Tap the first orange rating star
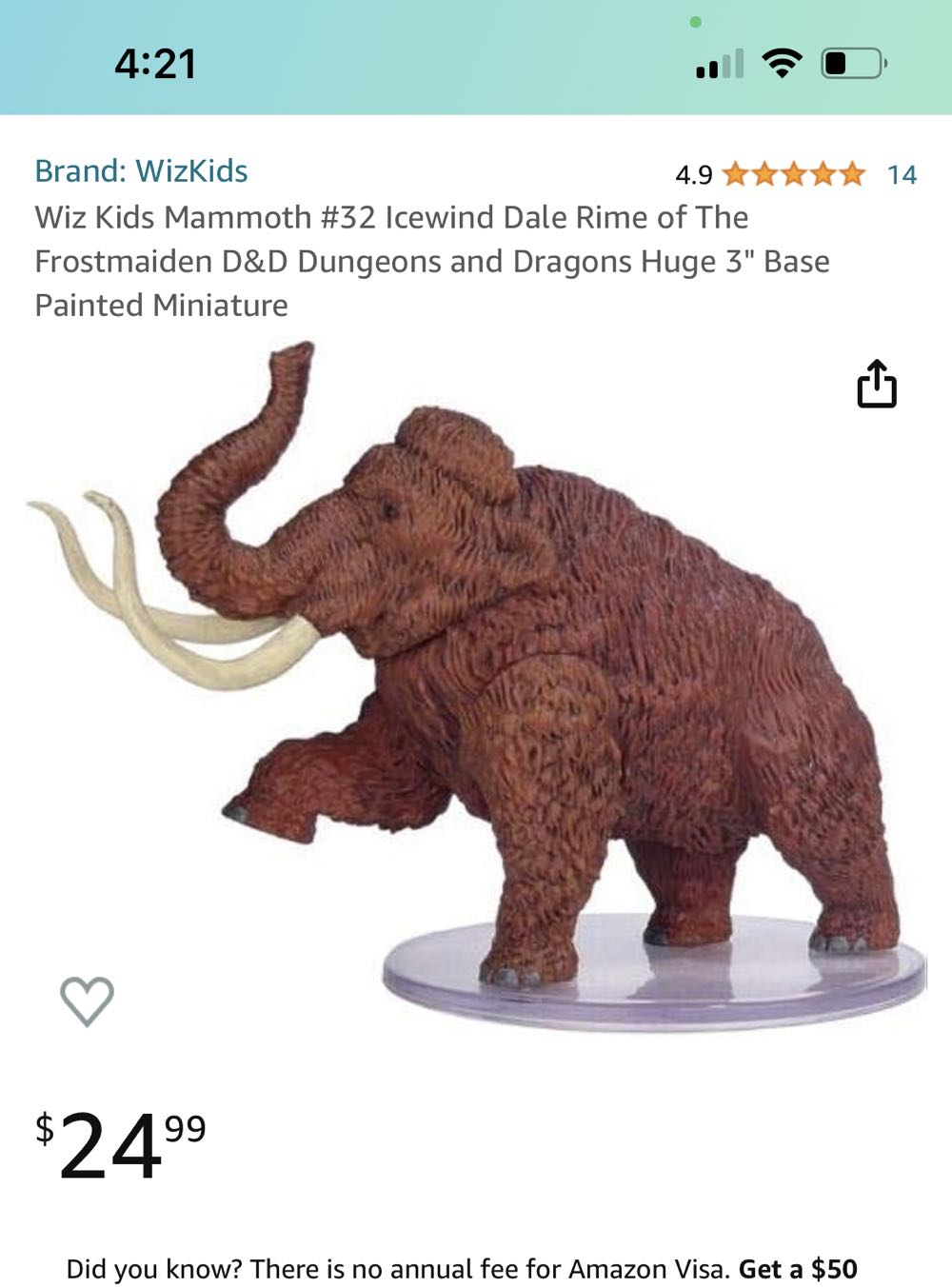952x1288 pixels. pyautogui.click(x=734, y=174)
